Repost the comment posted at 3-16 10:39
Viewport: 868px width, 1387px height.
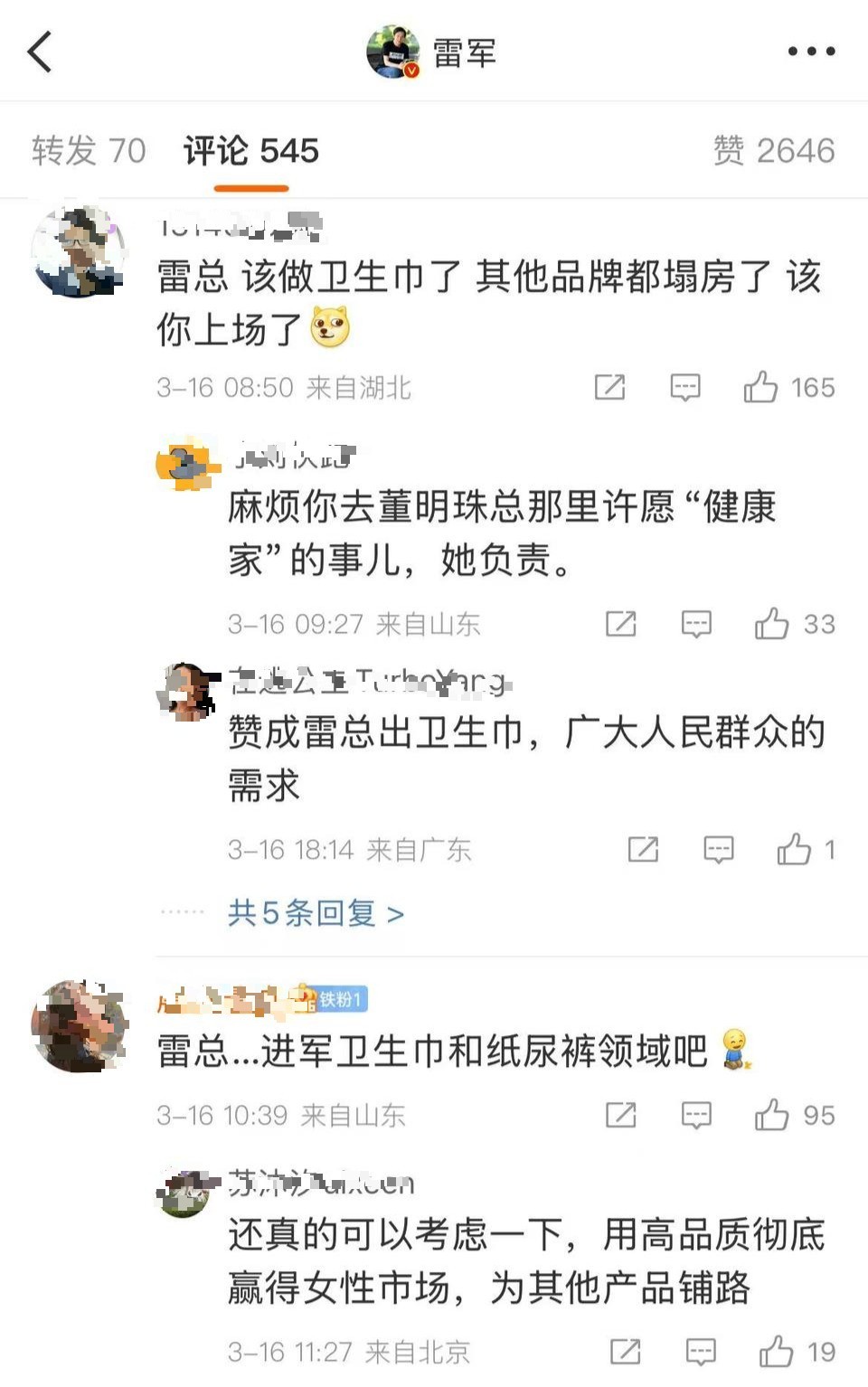(x=621, y=1115)
